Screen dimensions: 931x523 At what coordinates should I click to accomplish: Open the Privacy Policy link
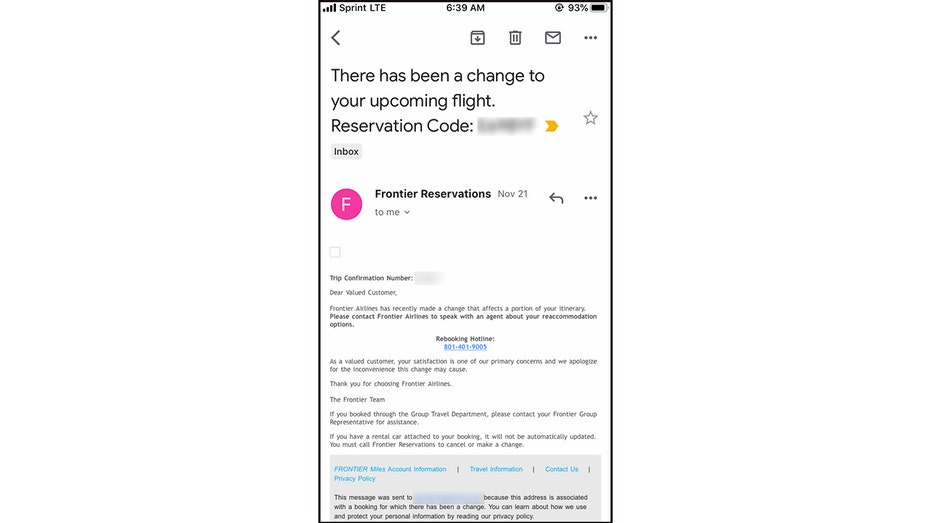[355, 479]
